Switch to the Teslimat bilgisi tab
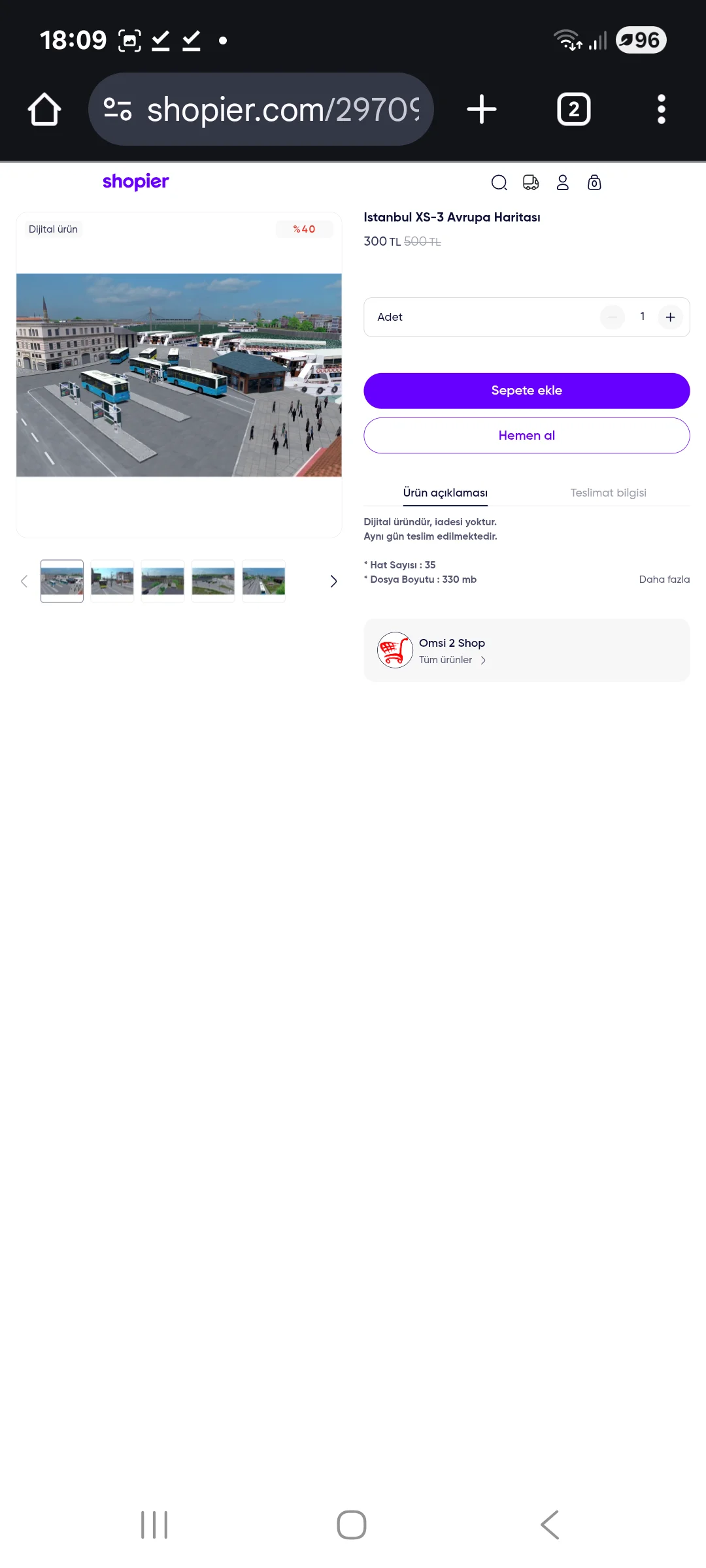This screenshot has height=1568, width=706. click(608, 493)
